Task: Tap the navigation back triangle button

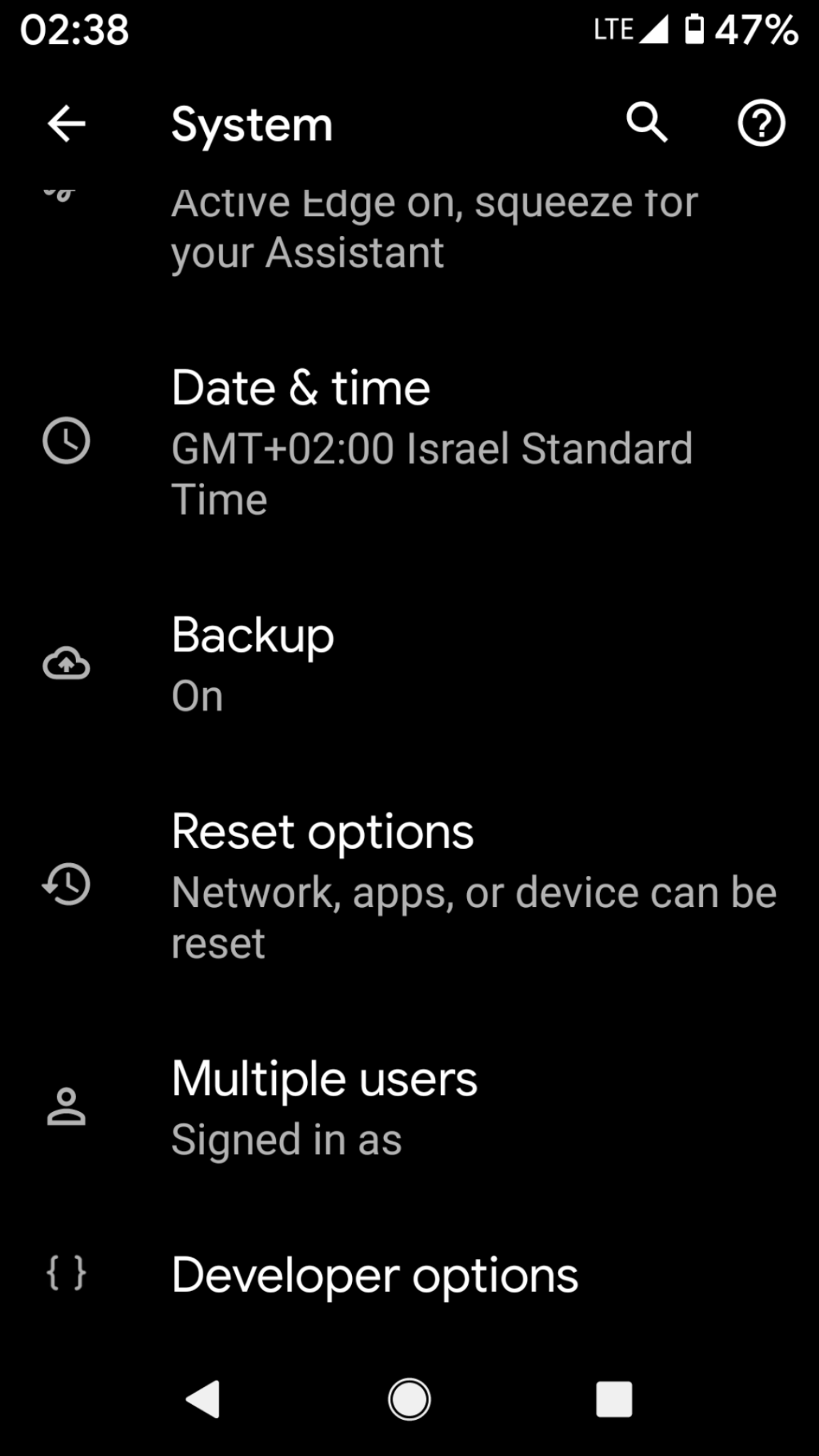Action: [201, 1399]
